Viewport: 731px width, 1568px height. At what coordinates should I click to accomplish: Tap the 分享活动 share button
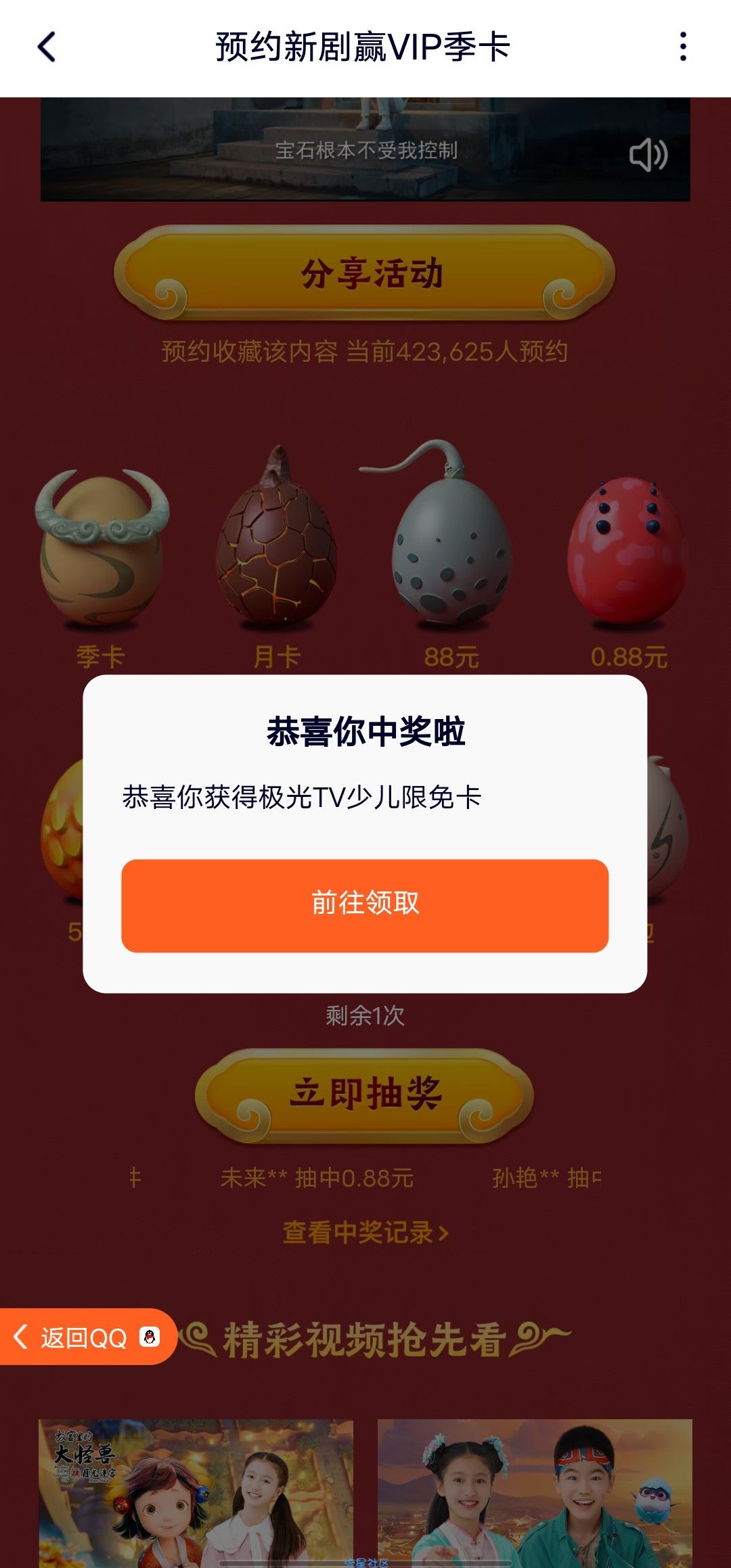pyautogui.click(x=365, y=273)
